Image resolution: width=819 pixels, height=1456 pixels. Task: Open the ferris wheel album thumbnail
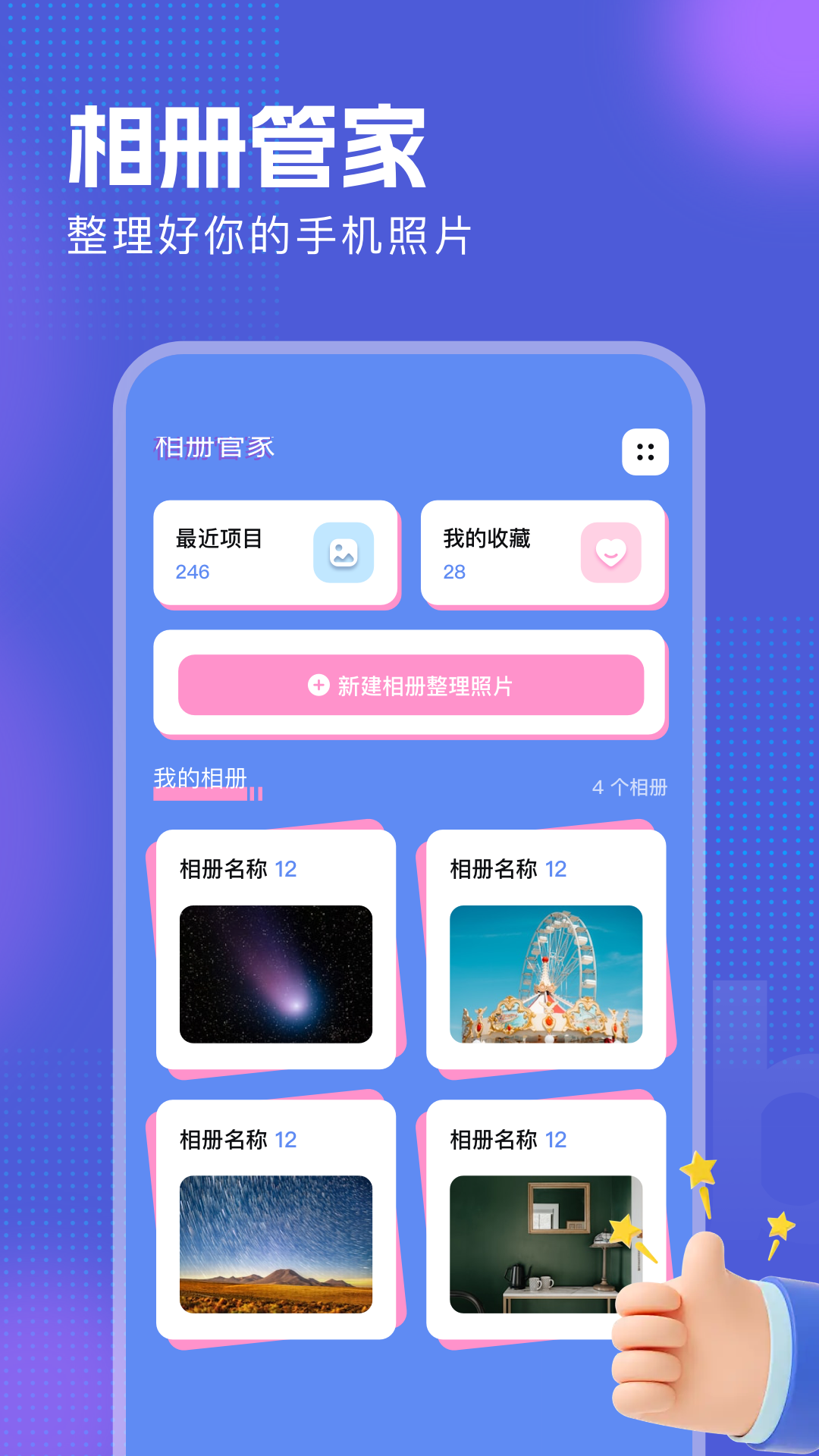coord(548,973)
